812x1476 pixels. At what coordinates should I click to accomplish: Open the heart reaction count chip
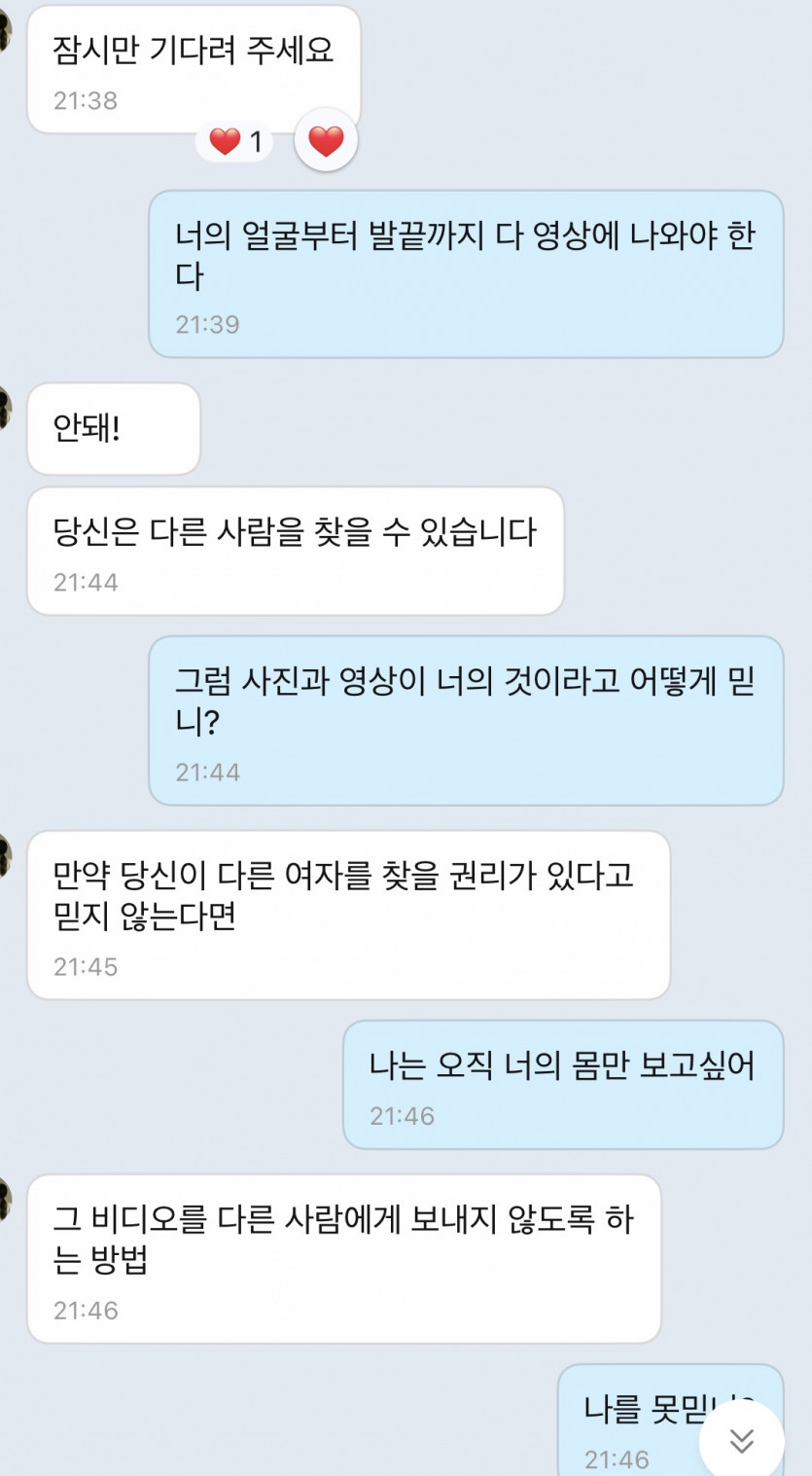pyautogui.click(x=235, y=143)
